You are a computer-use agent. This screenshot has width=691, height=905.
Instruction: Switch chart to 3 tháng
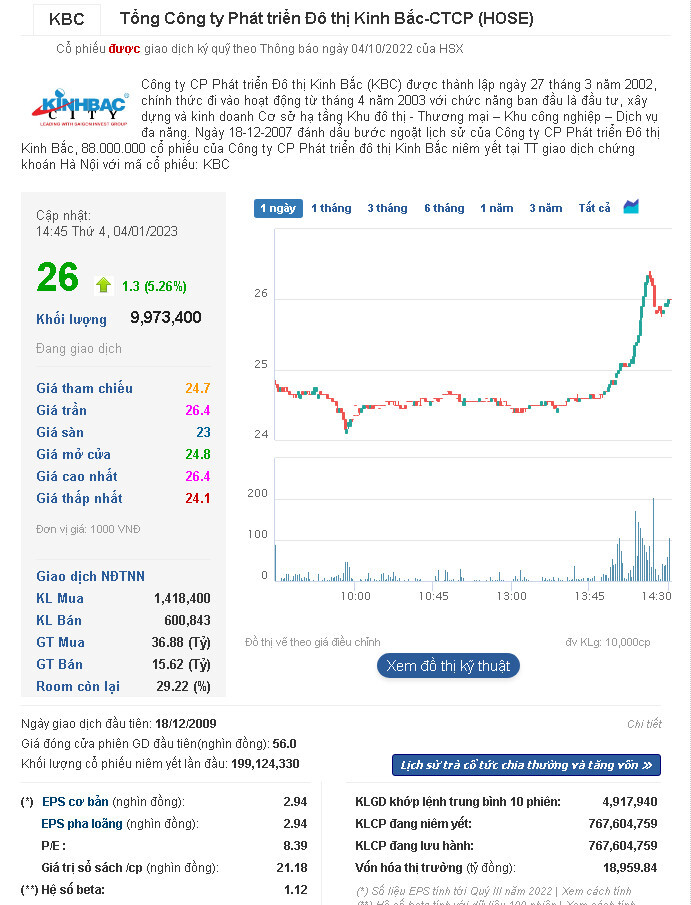387,208
